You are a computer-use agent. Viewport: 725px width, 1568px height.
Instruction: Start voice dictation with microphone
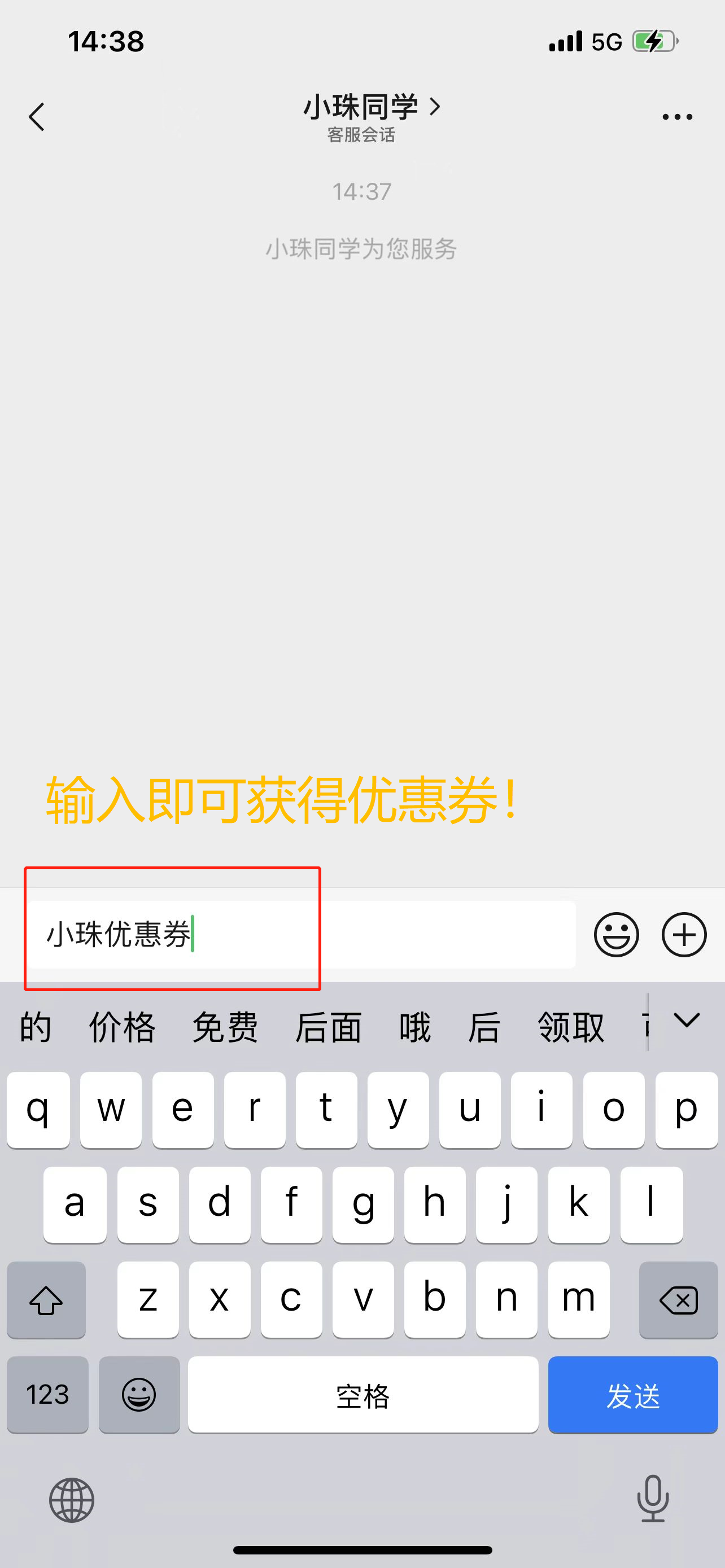tap(653, 1499)
